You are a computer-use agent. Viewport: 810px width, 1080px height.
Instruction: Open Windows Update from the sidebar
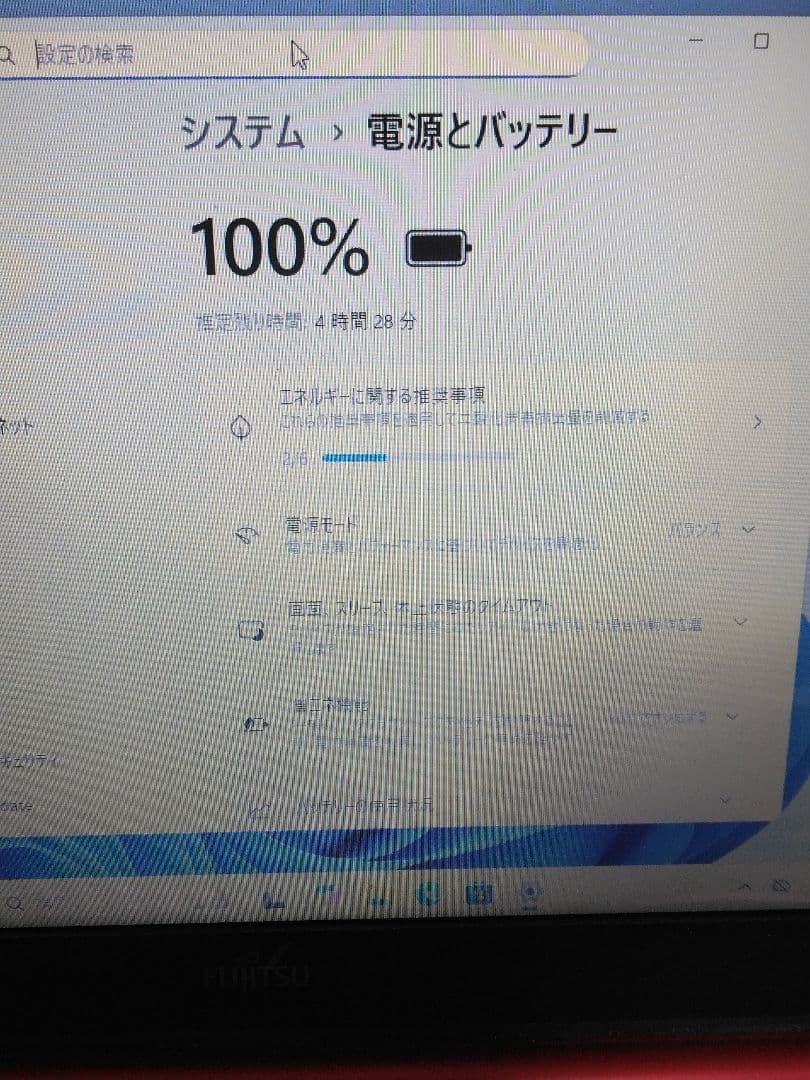pyautogui.click(x=18, y=804)
